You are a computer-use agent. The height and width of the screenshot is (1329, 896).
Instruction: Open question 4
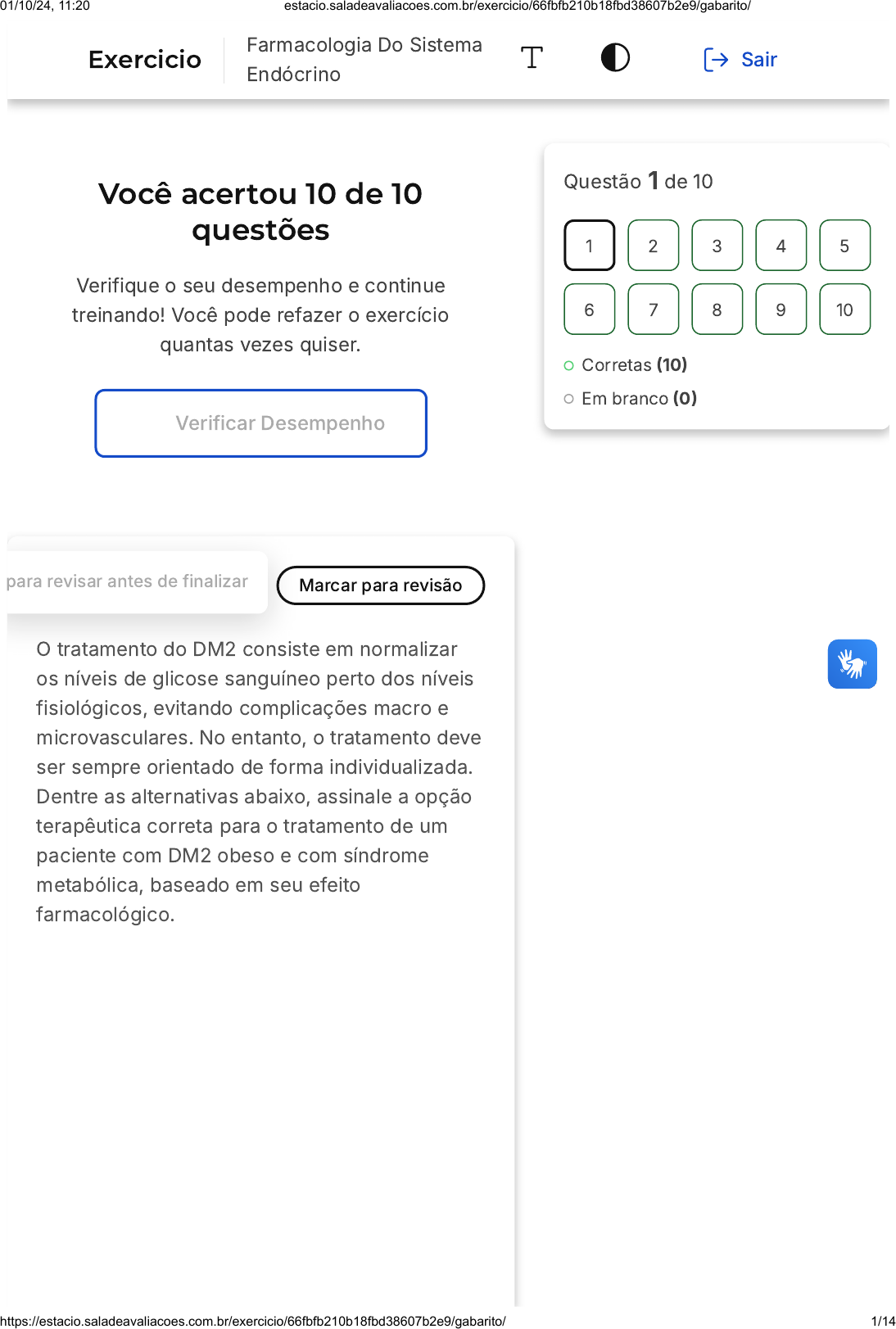[781, 246]
